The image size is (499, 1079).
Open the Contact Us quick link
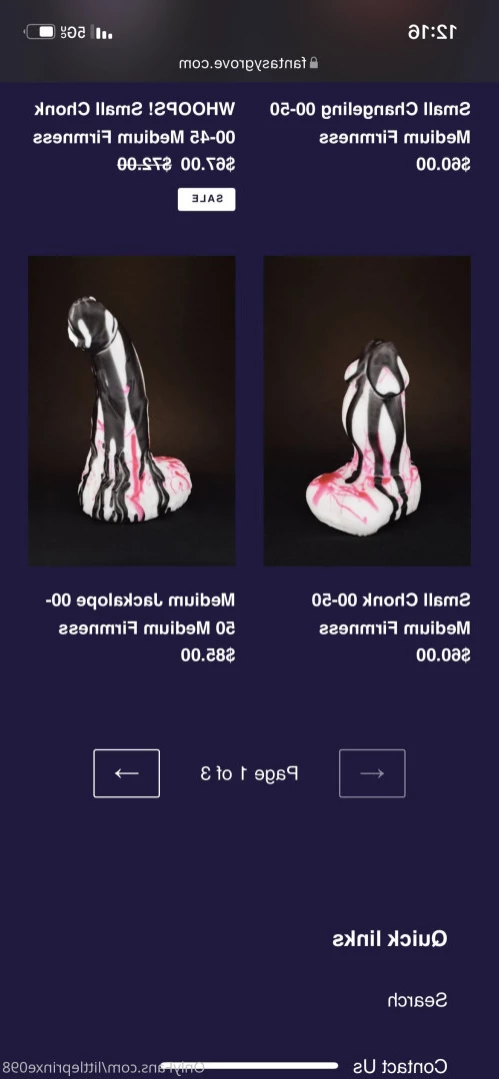[401, 1067]
